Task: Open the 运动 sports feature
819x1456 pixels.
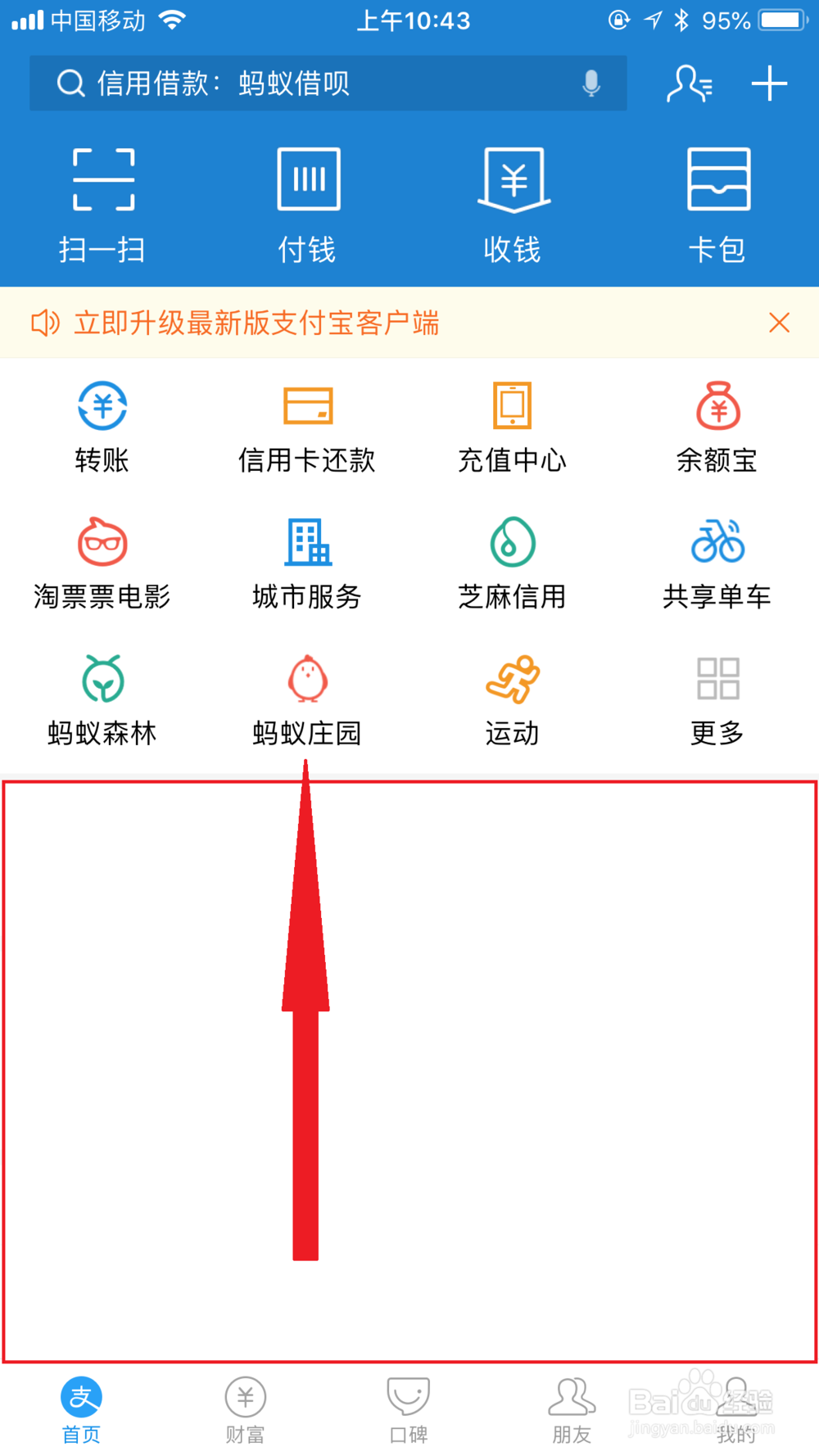Action: (x=512, y=700)
